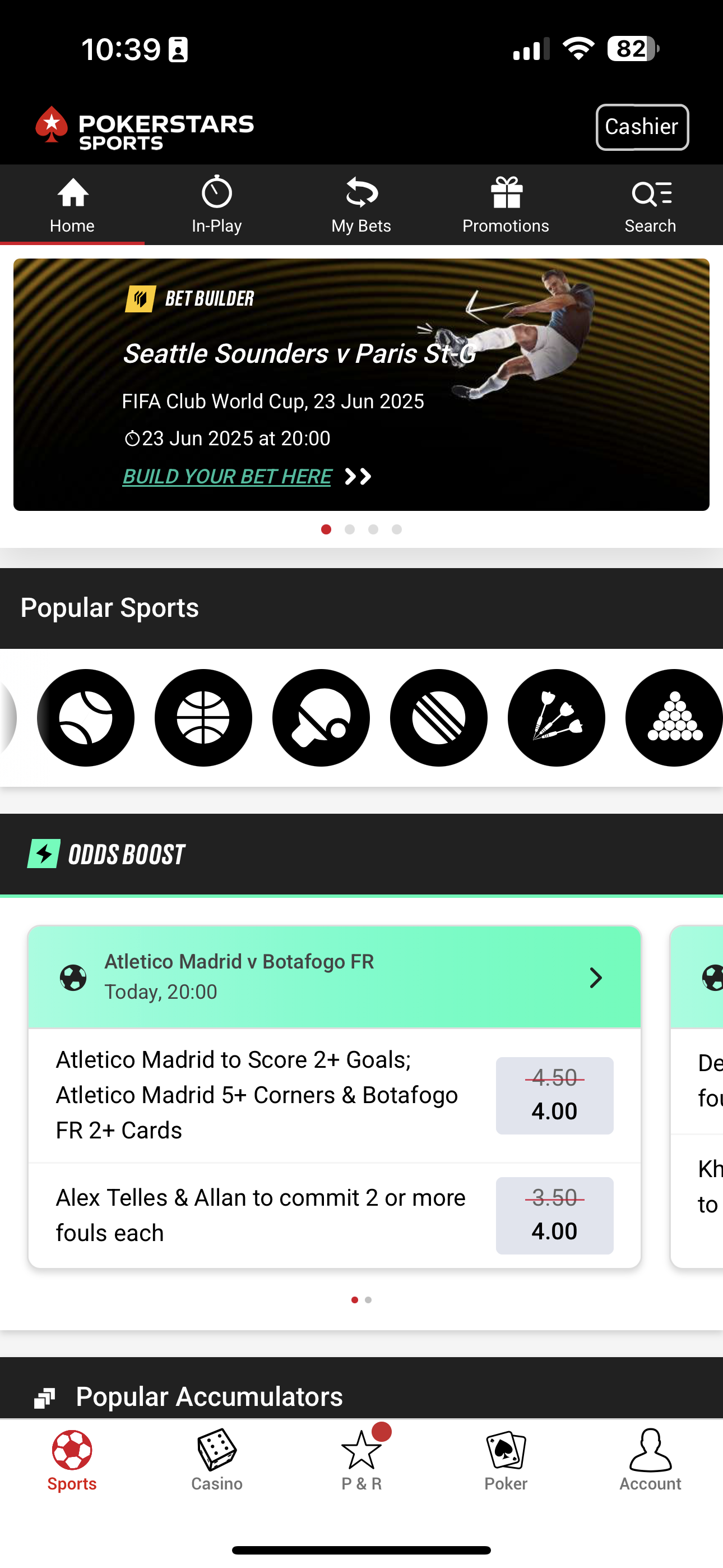The image size is (723, 1568).
Task: Add the Alex Telles & Allan fouls boost
Action: (x=554, y=1215)
